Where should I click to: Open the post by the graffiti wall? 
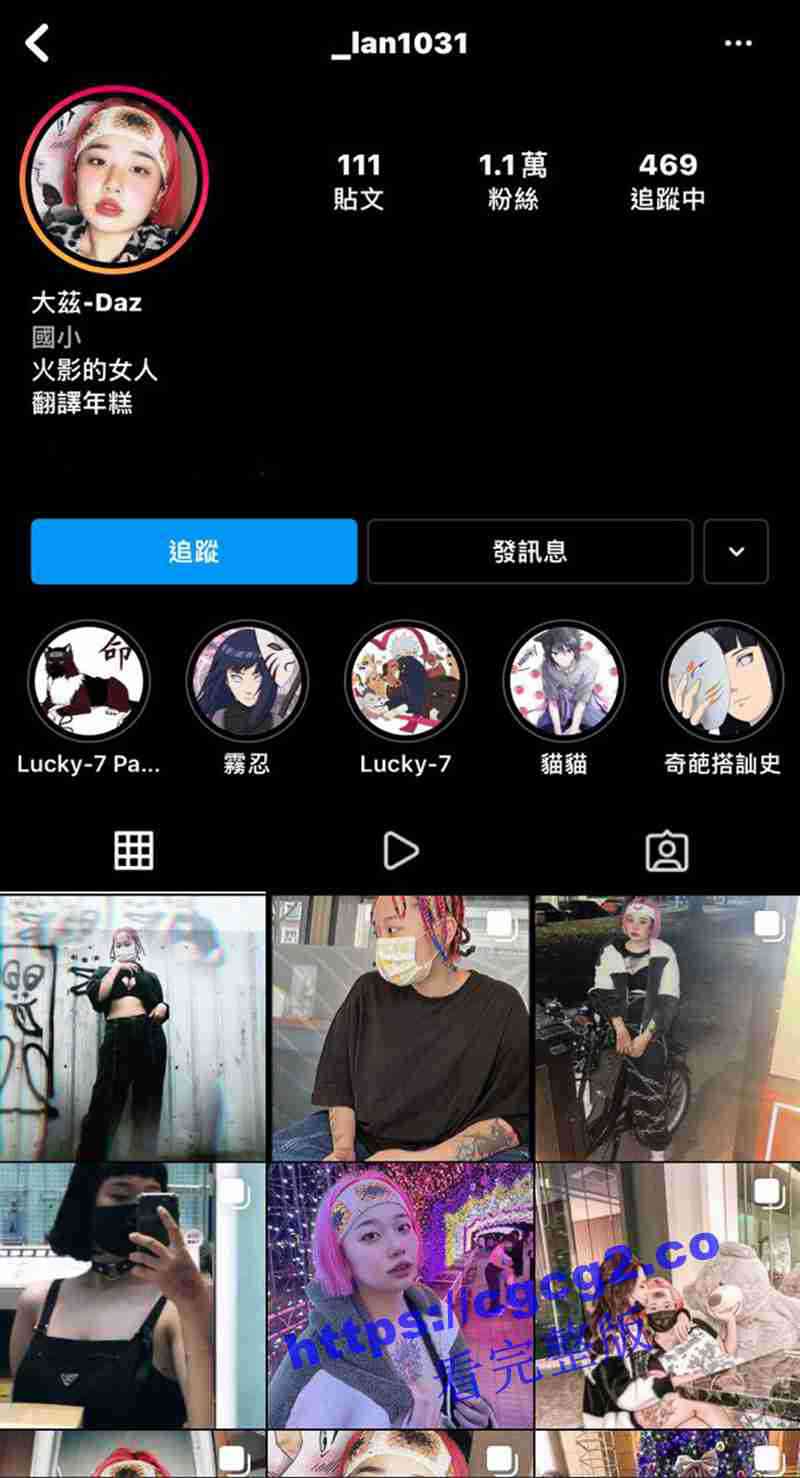tap(132, 1028)
